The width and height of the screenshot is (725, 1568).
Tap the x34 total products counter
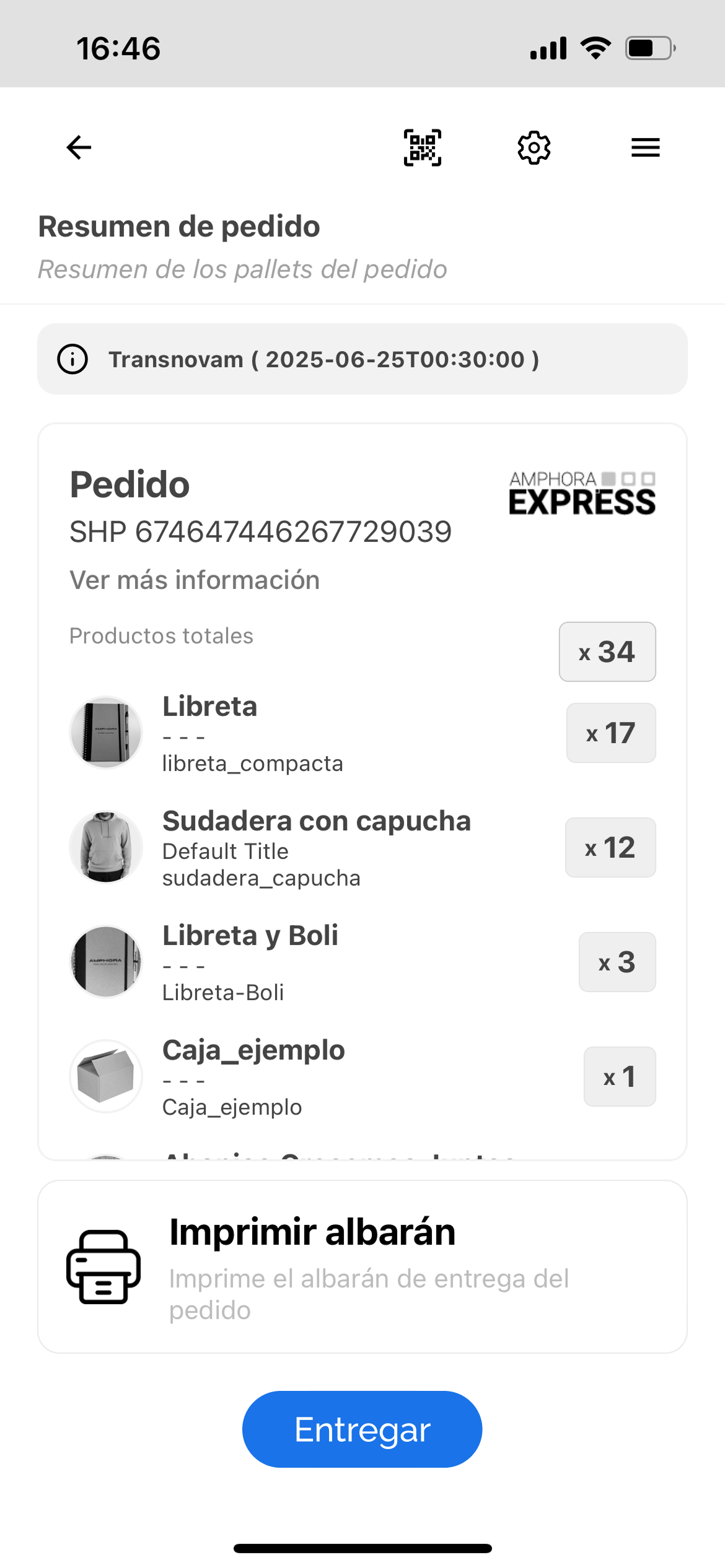(x=607, y=651)
